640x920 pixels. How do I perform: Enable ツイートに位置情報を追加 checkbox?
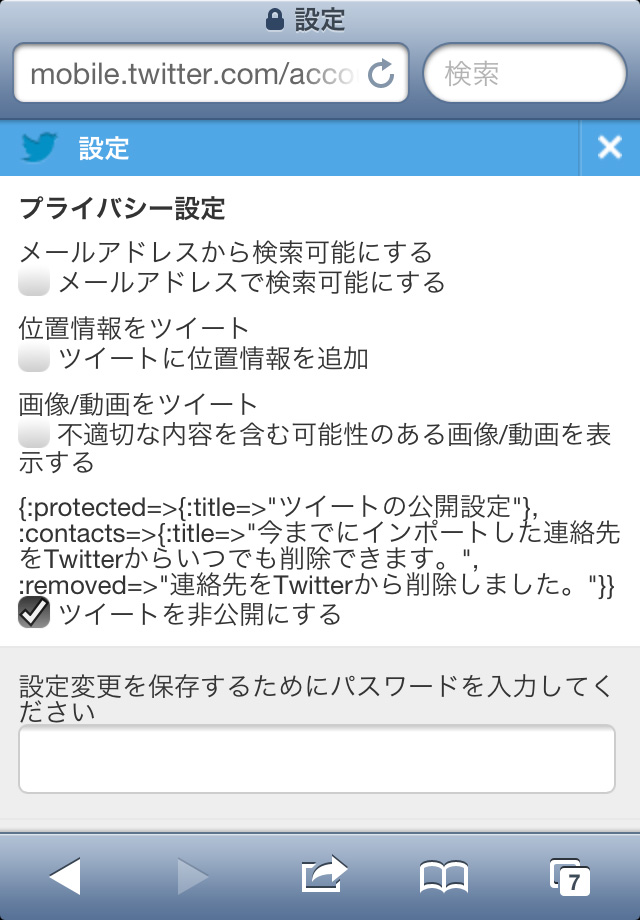(34, 359)
